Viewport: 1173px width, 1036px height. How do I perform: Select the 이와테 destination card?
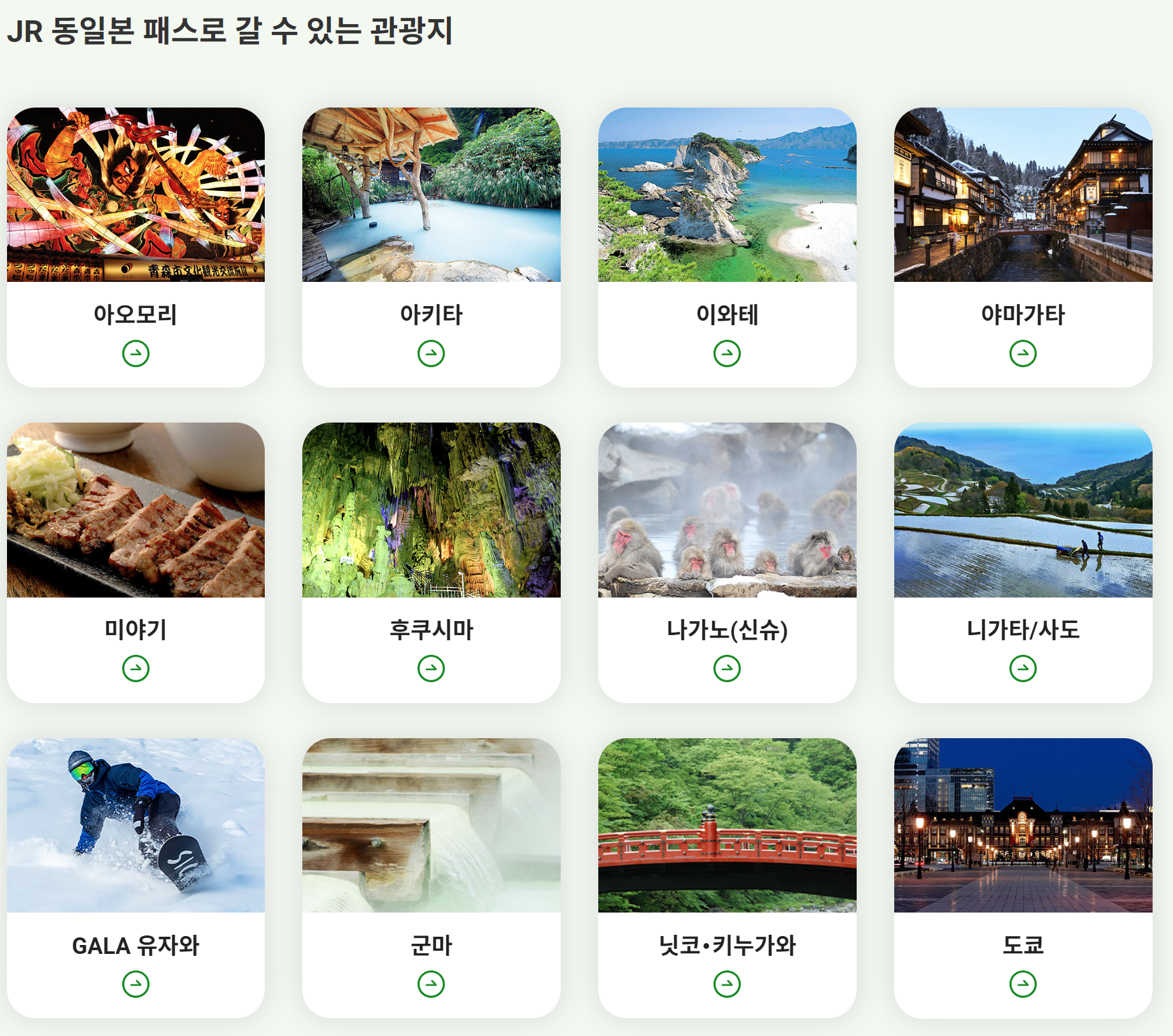pyautogui.click(x=727, y=247)
